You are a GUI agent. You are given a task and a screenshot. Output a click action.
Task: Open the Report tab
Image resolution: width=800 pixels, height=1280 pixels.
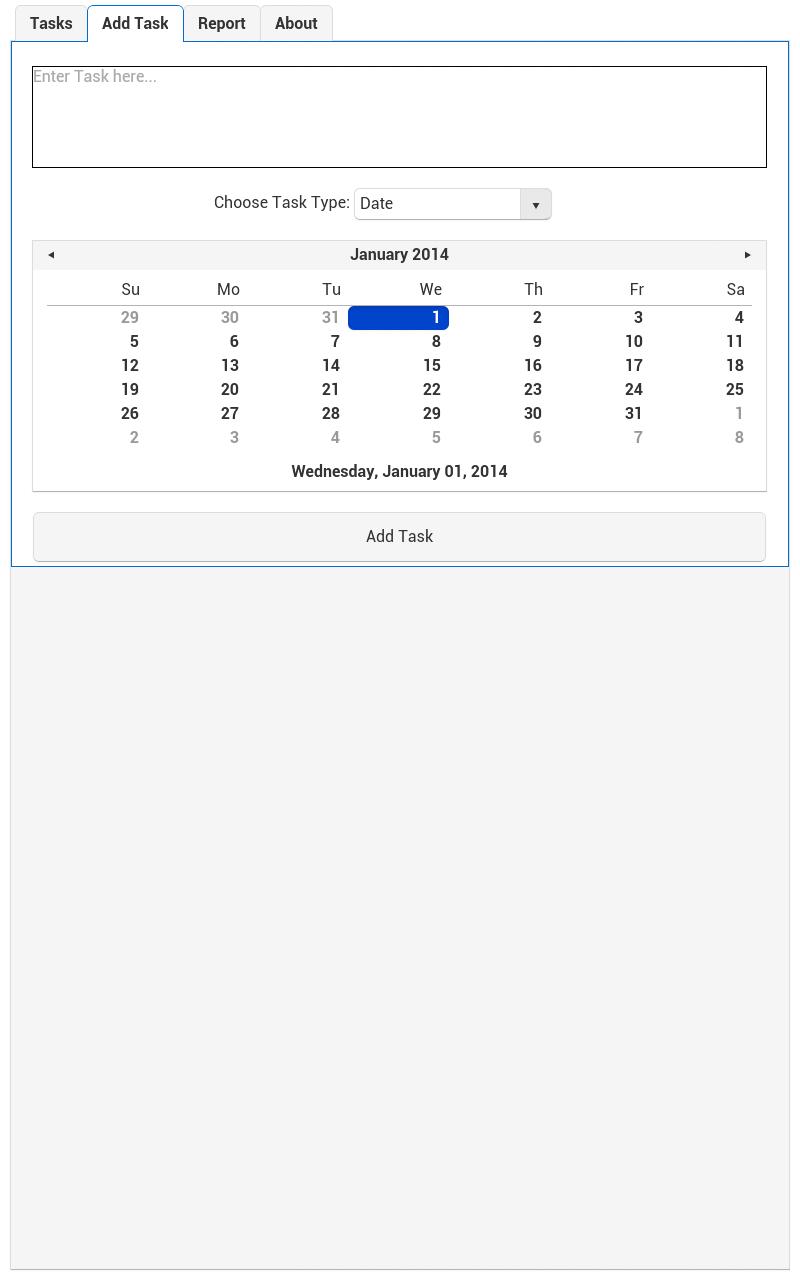coord(221,23)
